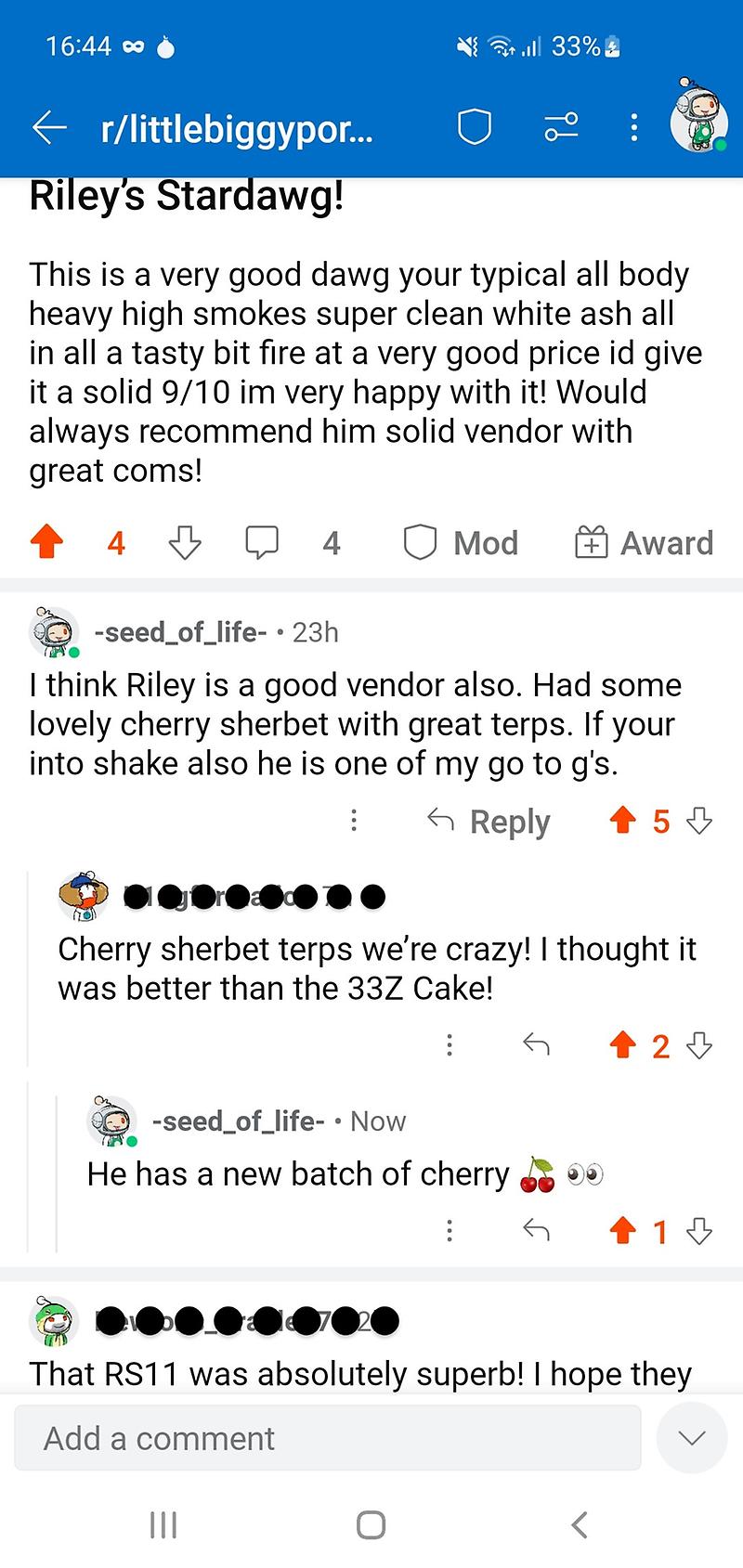Tap the Add a comment field
This screenshot has width=743, height=1568.
(x=327, y=1438)
